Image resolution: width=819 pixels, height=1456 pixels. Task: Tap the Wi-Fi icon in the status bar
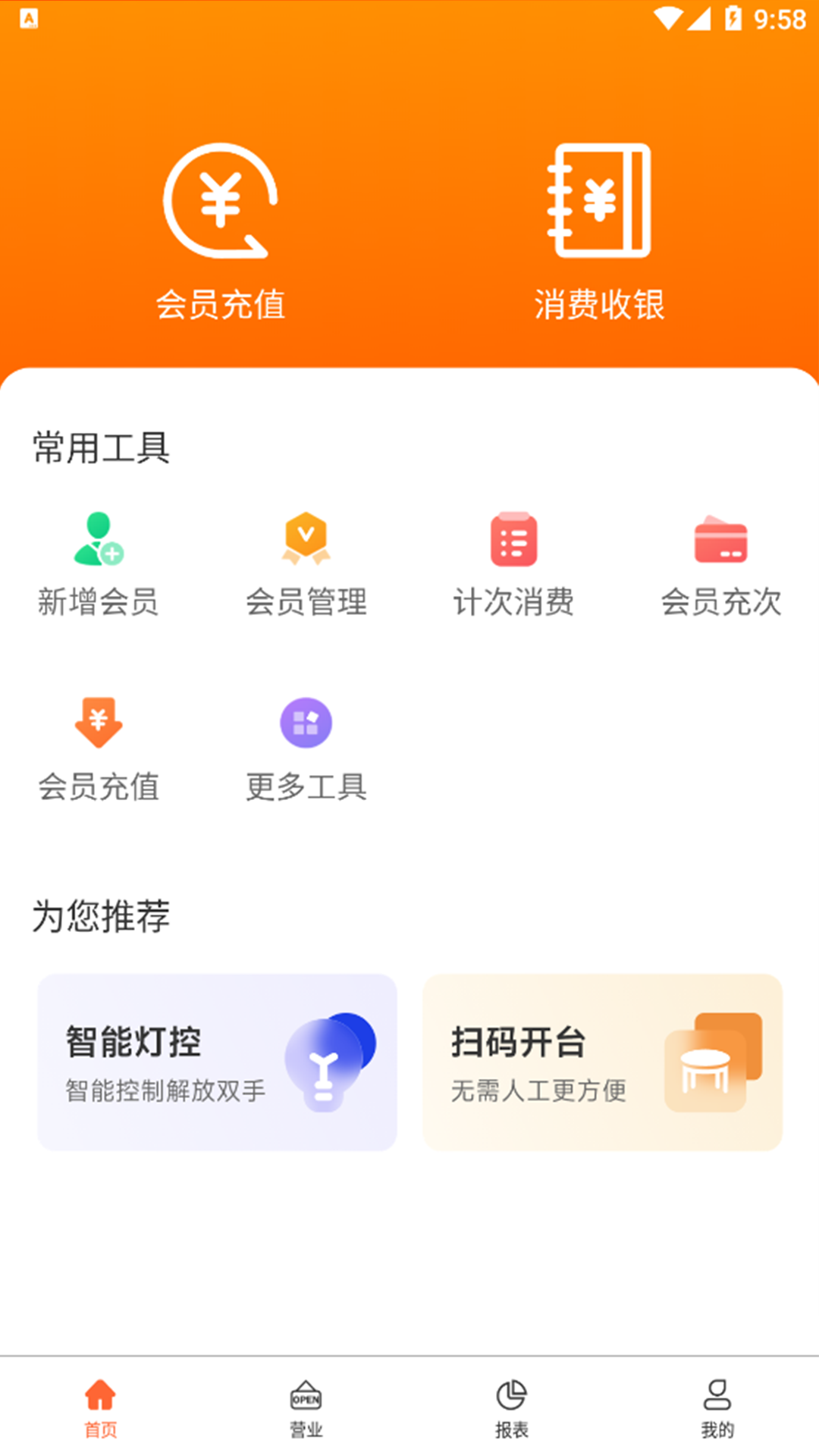pos(670,20)
